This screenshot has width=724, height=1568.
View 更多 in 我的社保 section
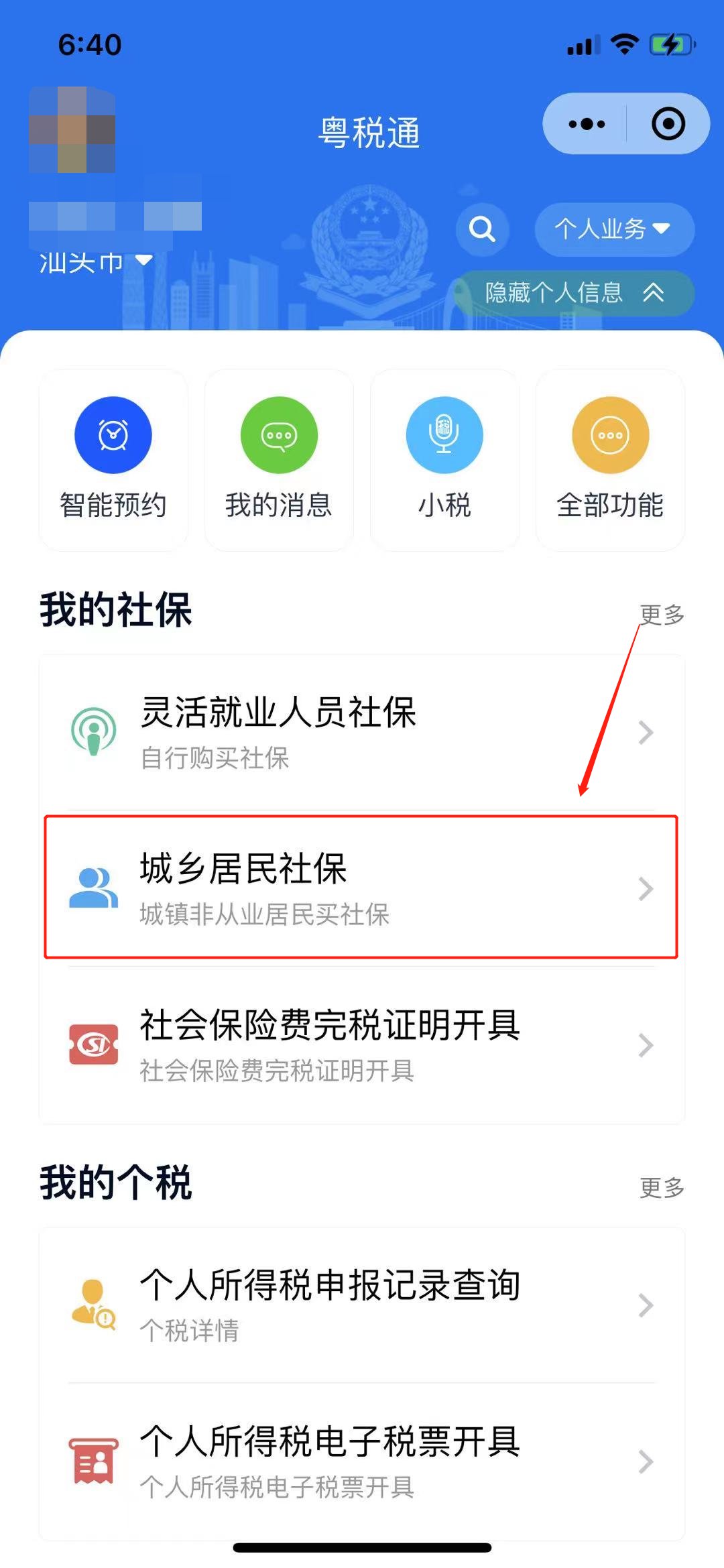tap(662, 614)
